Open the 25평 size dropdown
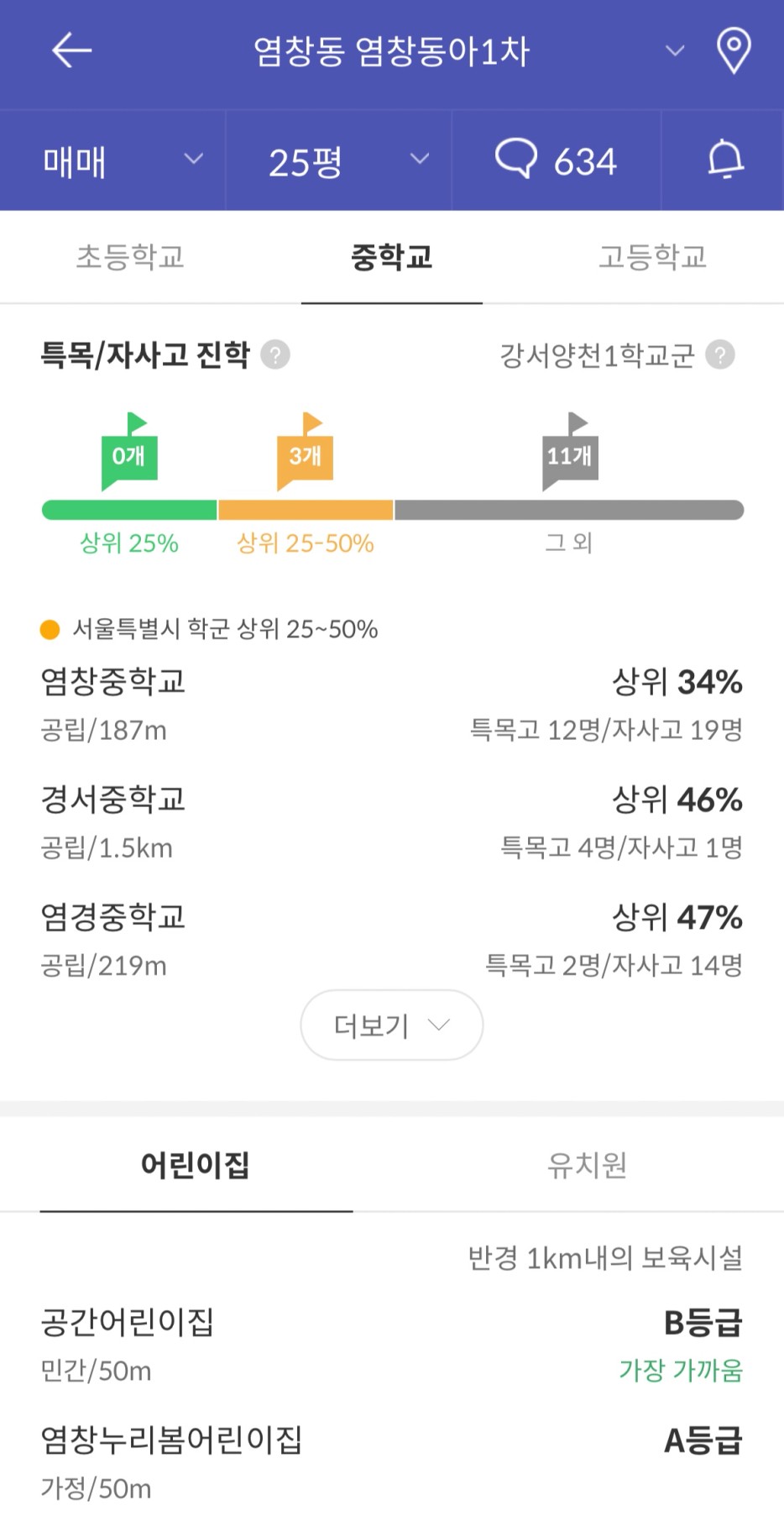The image size is (784, 1521). tap(339, 160)
